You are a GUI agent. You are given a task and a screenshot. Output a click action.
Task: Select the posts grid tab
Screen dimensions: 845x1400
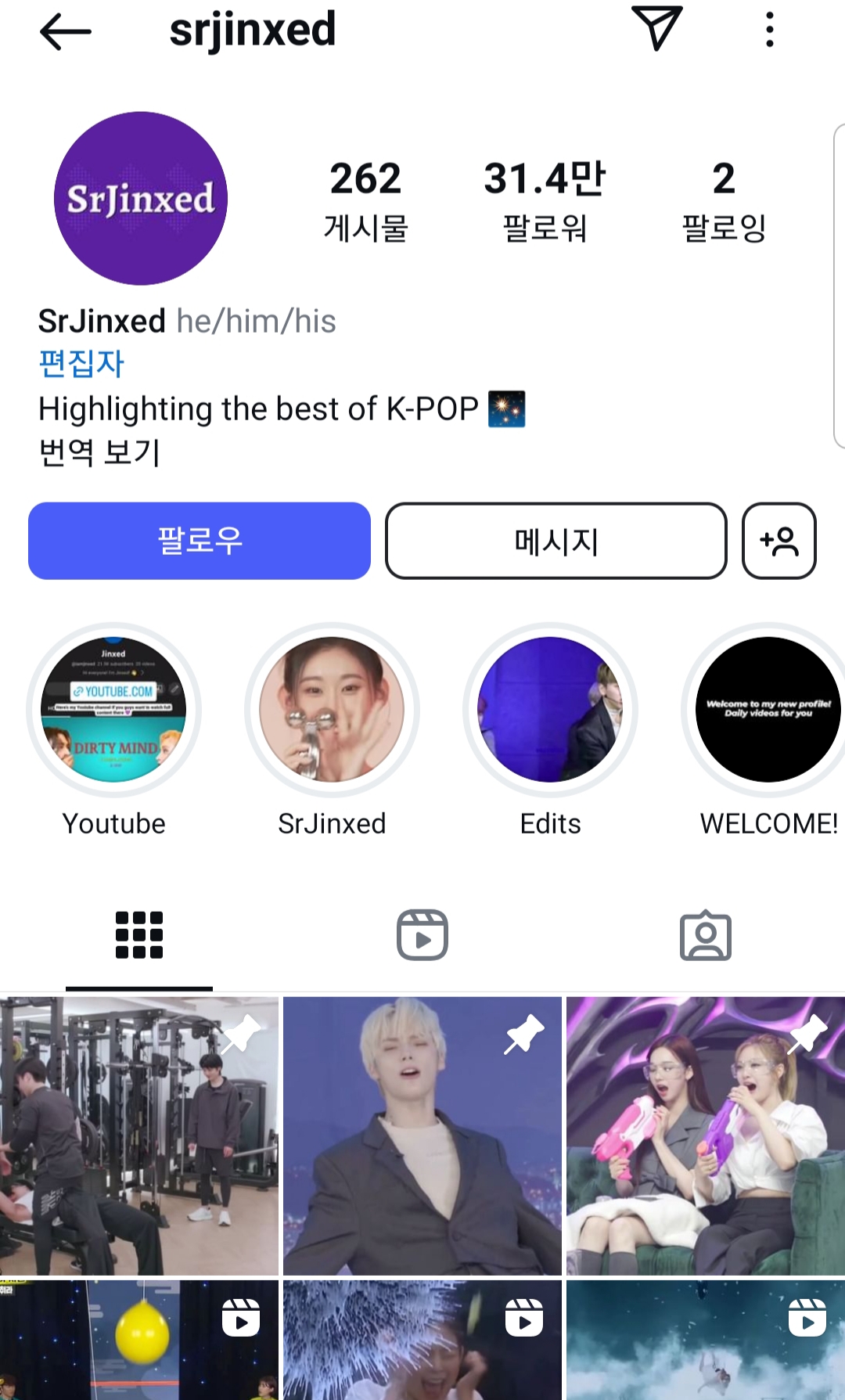pyautogui.click(x=139, y=935)
